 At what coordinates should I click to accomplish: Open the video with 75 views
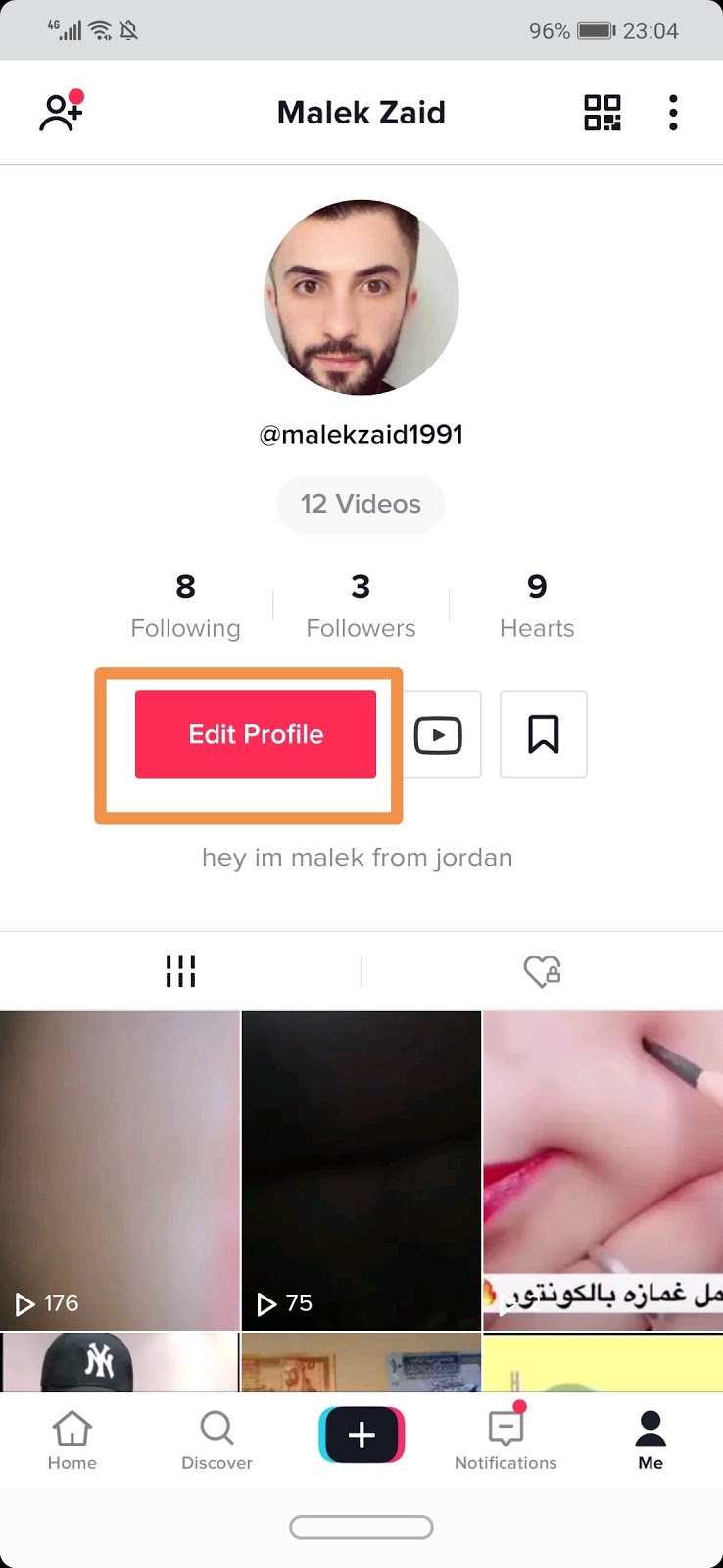(x=361, y=1170)
